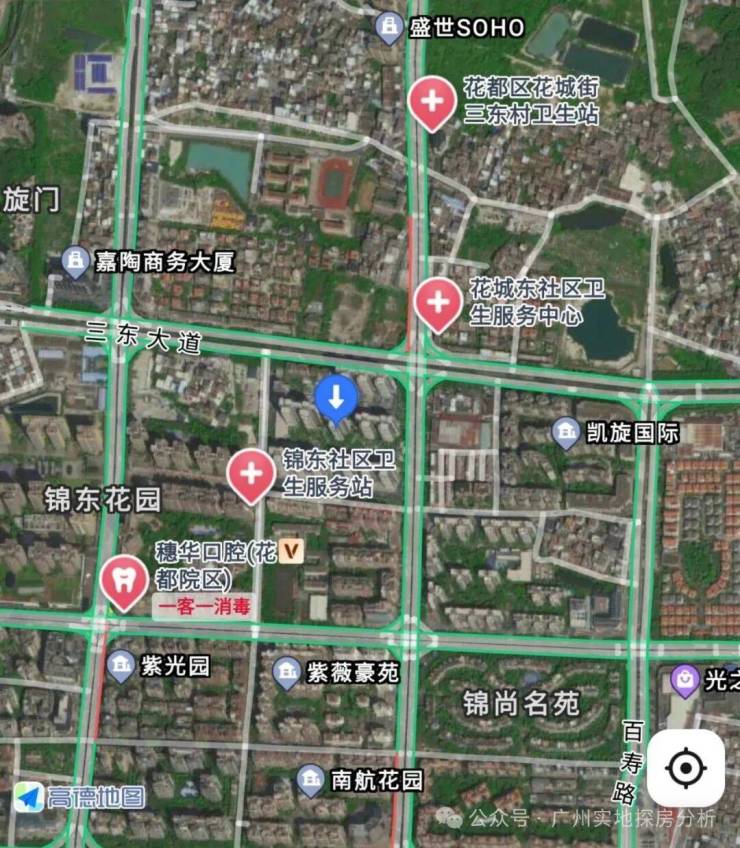Open the 紫薇豪苑 residence marker

point(287,672)
